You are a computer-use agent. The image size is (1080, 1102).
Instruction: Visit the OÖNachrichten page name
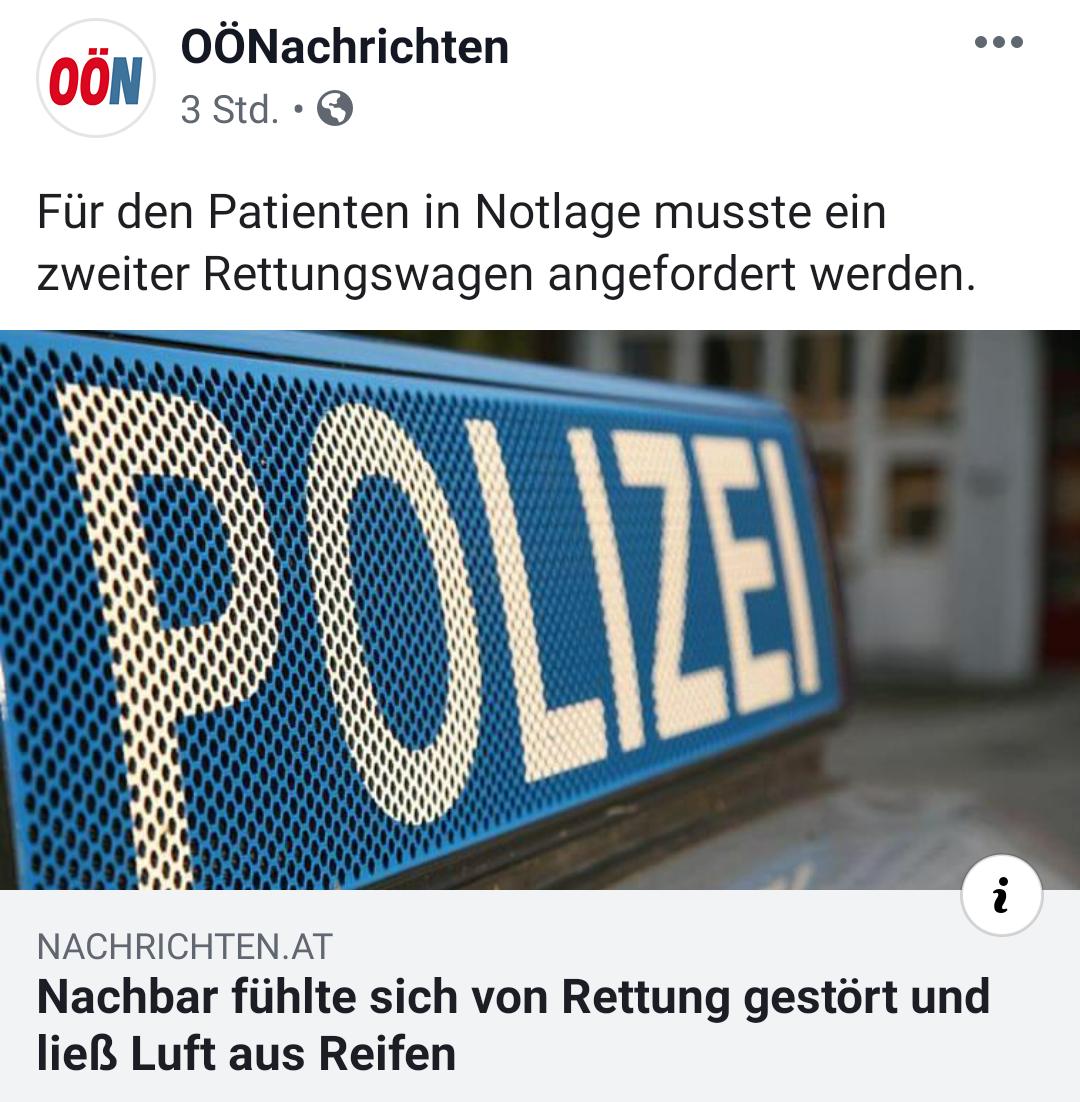pyautogui.click(x=344, y=47)
